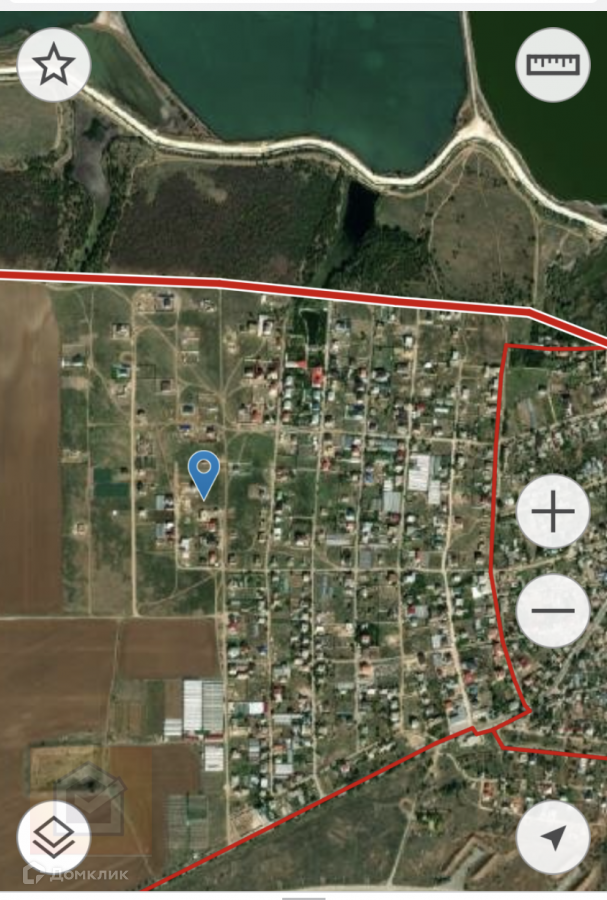Open the ruler measurement tool
Screen dimensions: 607x900
[x=553, y=65]
